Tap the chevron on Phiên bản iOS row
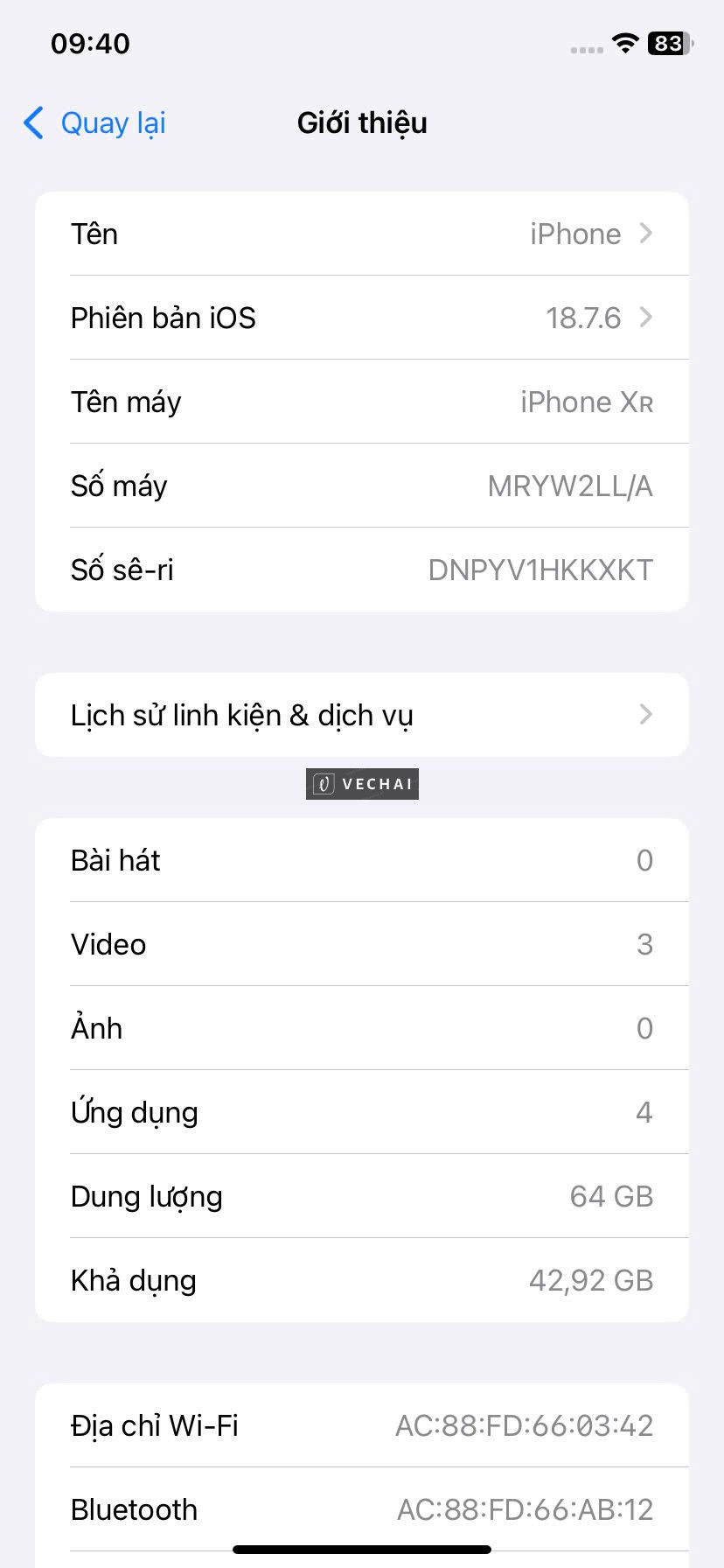 645,318
